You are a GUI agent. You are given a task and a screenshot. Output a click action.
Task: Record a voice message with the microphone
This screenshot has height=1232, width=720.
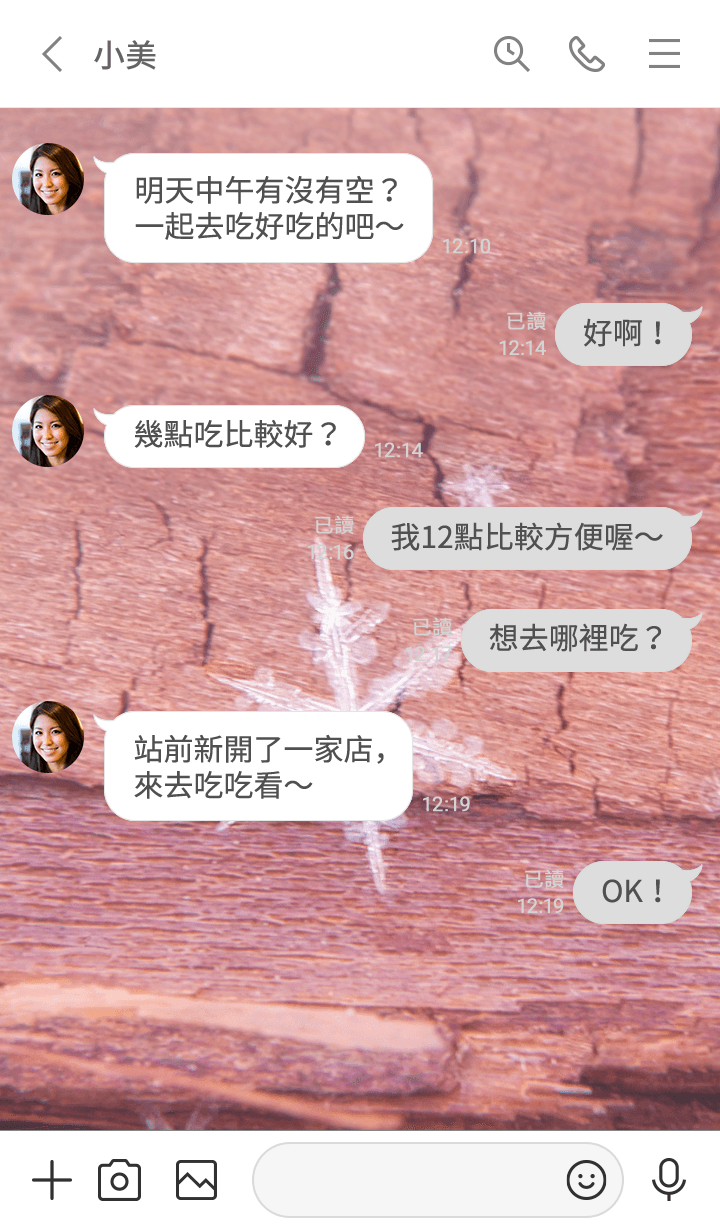[x=668, y=1181]
